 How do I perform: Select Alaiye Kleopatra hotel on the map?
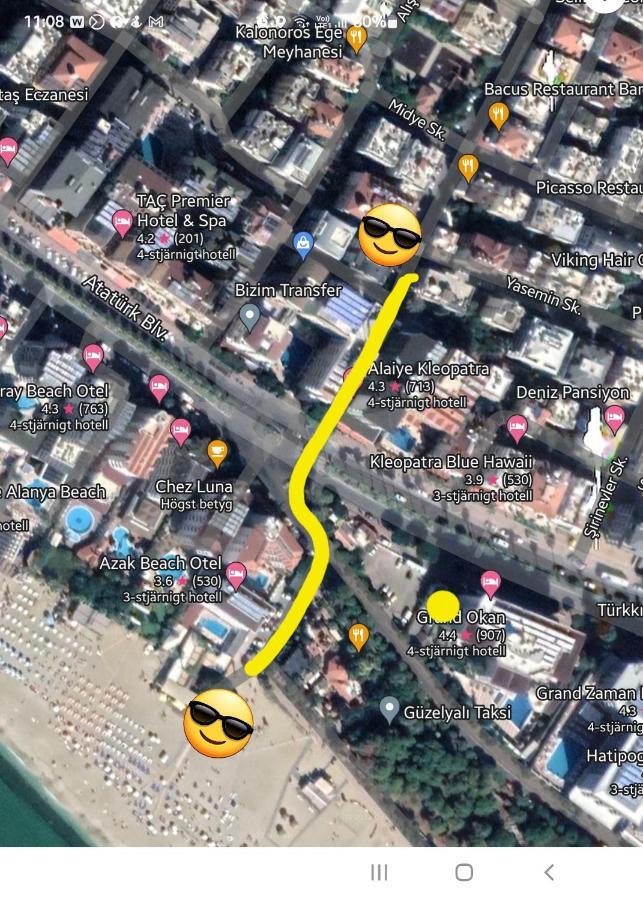click(352, 379)
